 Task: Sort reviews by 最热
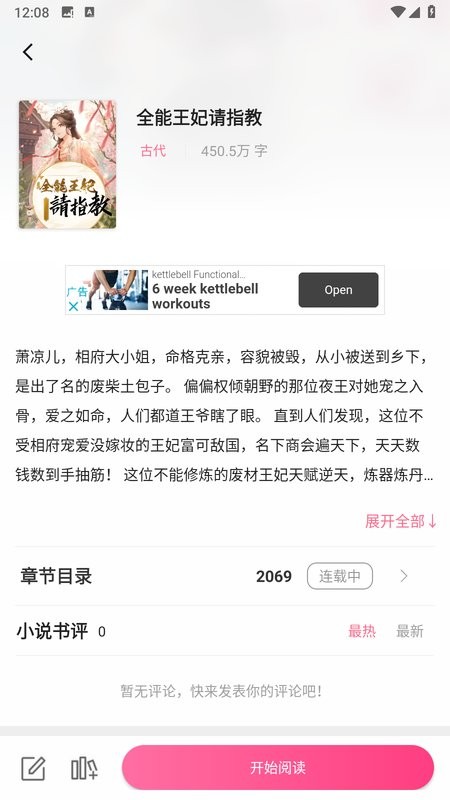click(362, 631)
